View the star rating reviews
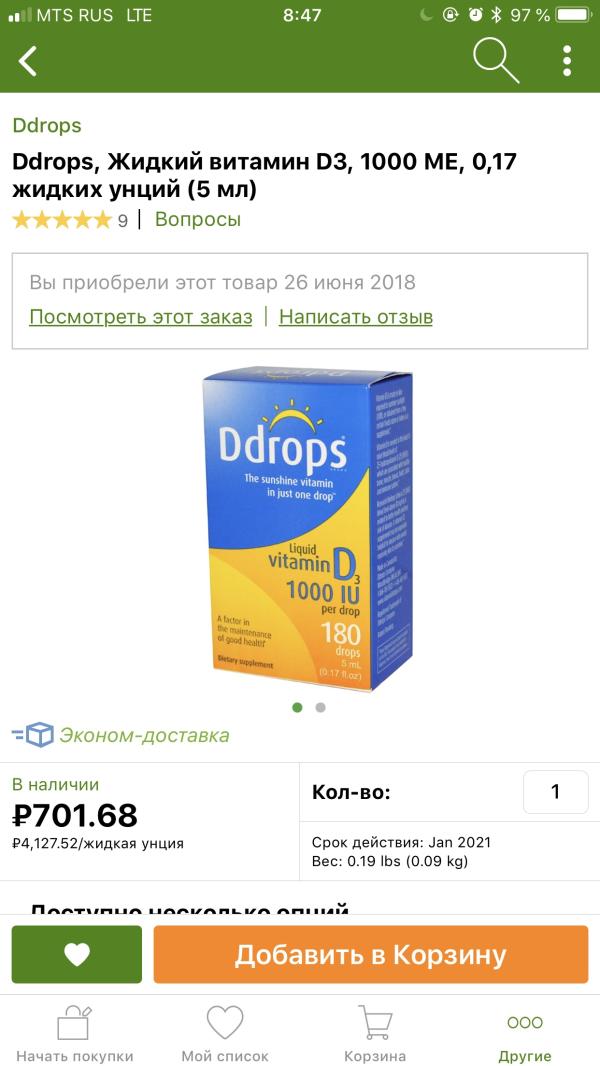Image resolution: width=600 pixels, height=1066 pixels. click(x=69, y=220)
